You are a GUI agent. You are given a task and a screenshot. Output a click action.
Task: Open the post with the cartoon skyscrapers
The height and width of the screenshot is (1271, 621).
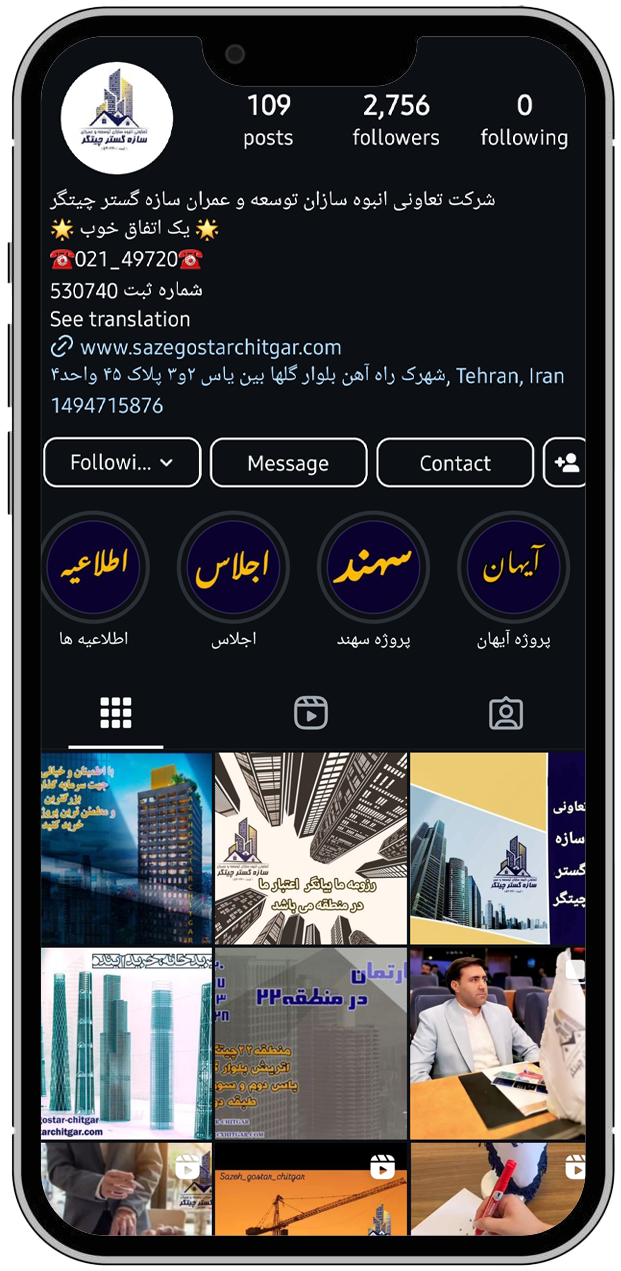tap(311, 848)
